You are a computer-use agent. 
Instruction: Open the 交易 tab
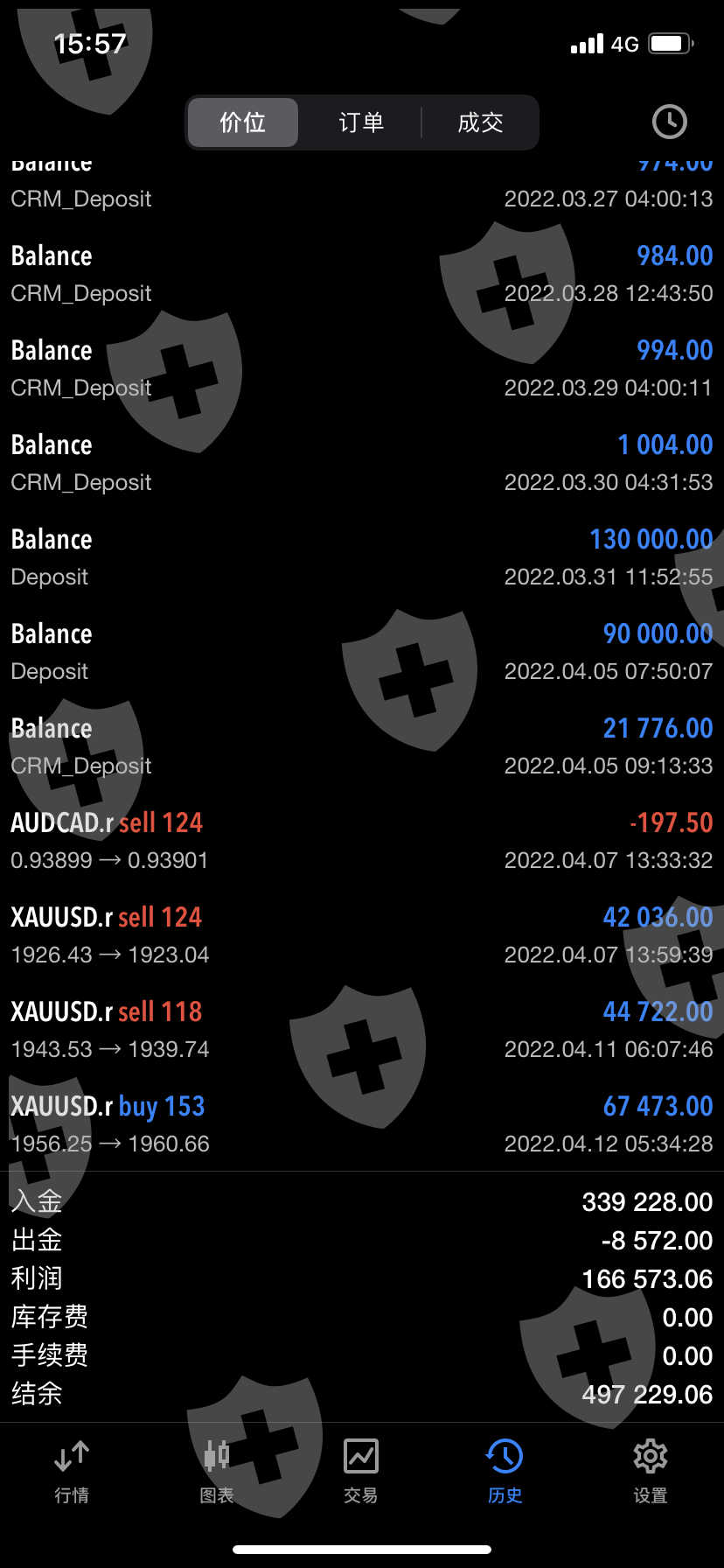pyautogui.click(x=361, y=1472)
